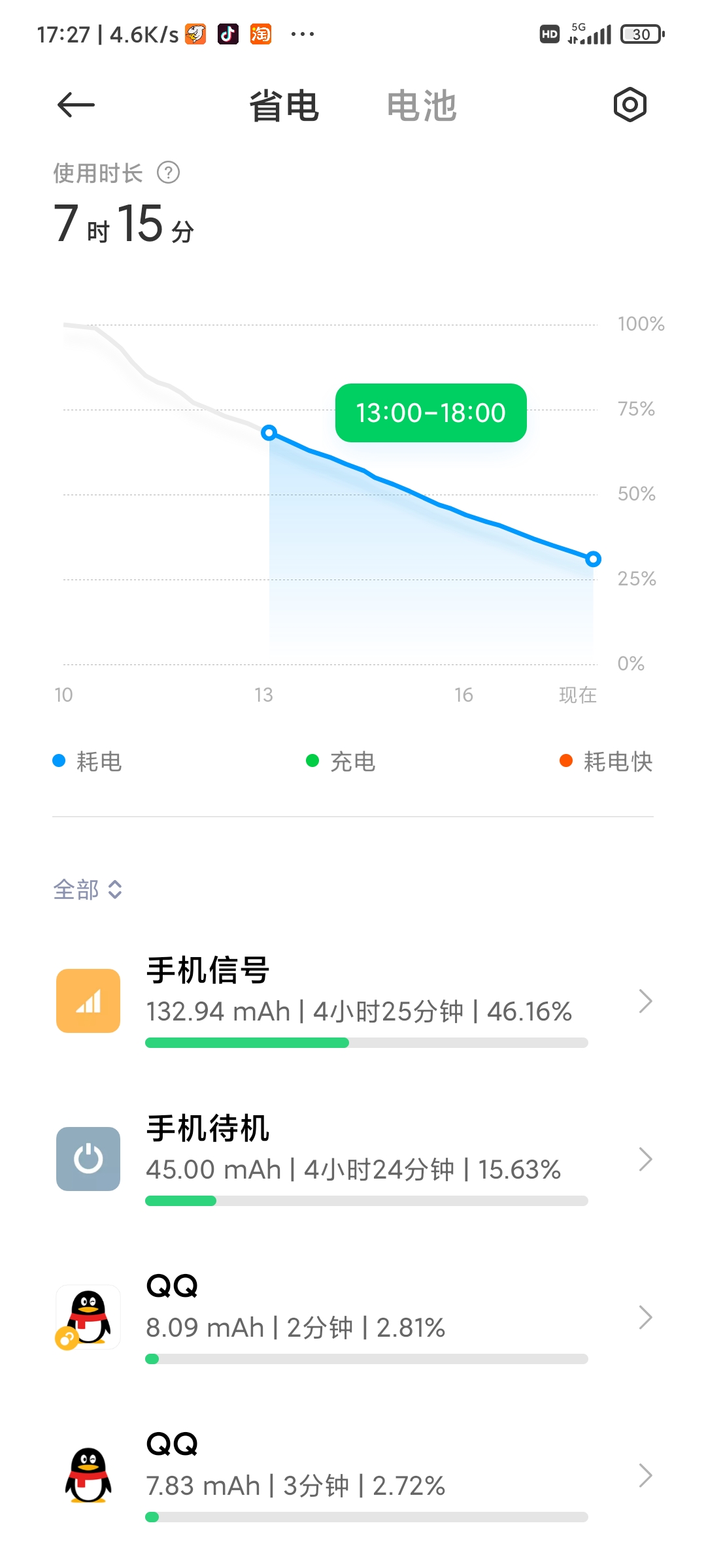Open the 全部 filter dropdown
Image resolution: width=706 pixels, height=1568 pixels.
tap(88, 889)
